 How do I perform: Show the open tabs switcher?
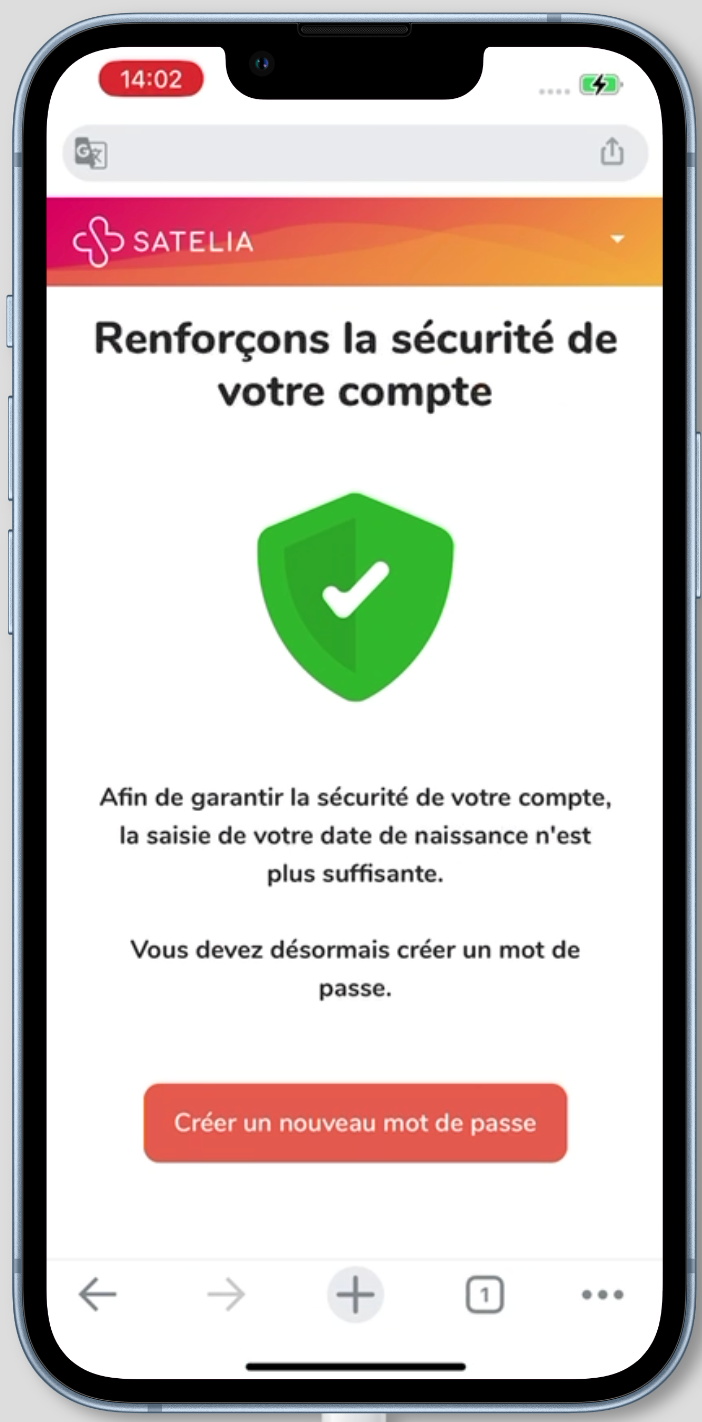[485, 1296]
